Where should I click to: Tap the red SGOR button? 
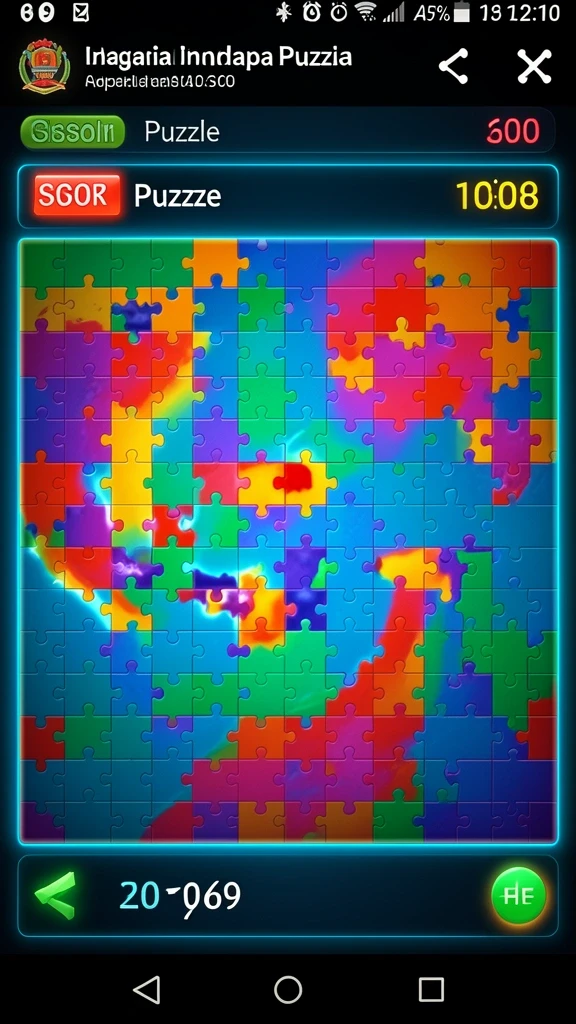point(78,195)
